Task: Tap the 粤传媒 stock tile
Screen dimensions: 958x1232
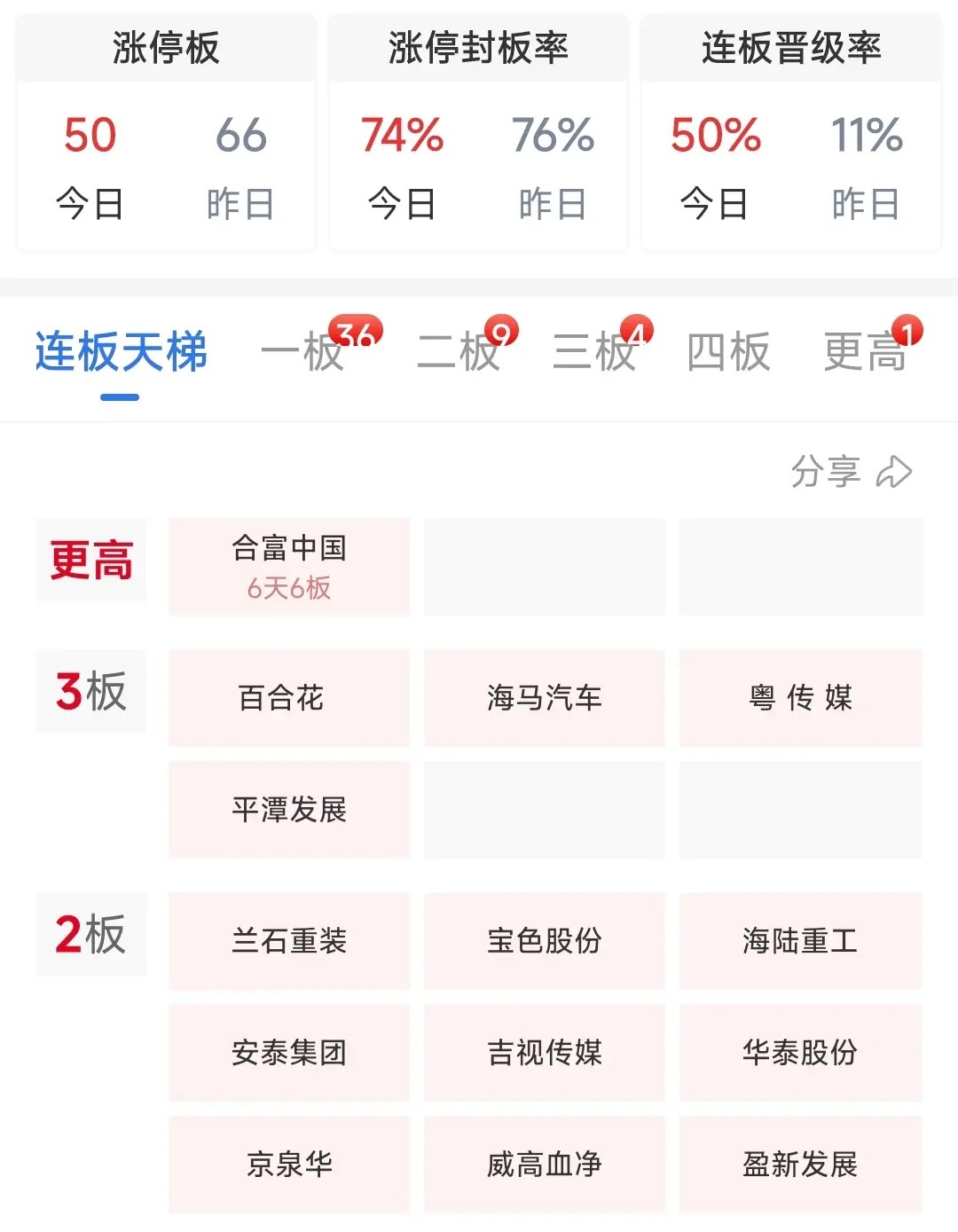Action: click(x=800, y=698)
